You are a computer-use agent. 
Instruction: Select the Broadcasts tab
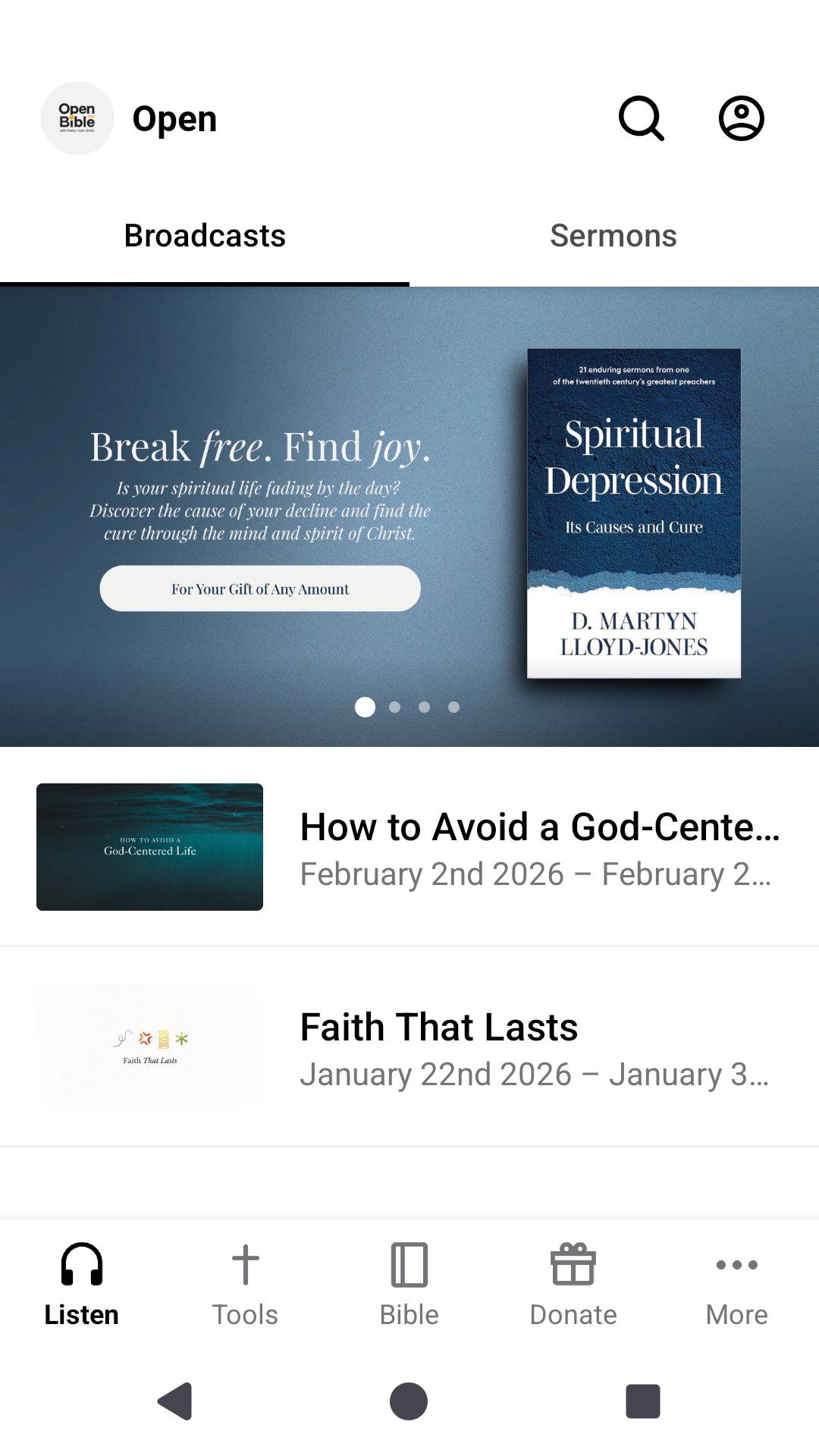click(x=205, y=236)
